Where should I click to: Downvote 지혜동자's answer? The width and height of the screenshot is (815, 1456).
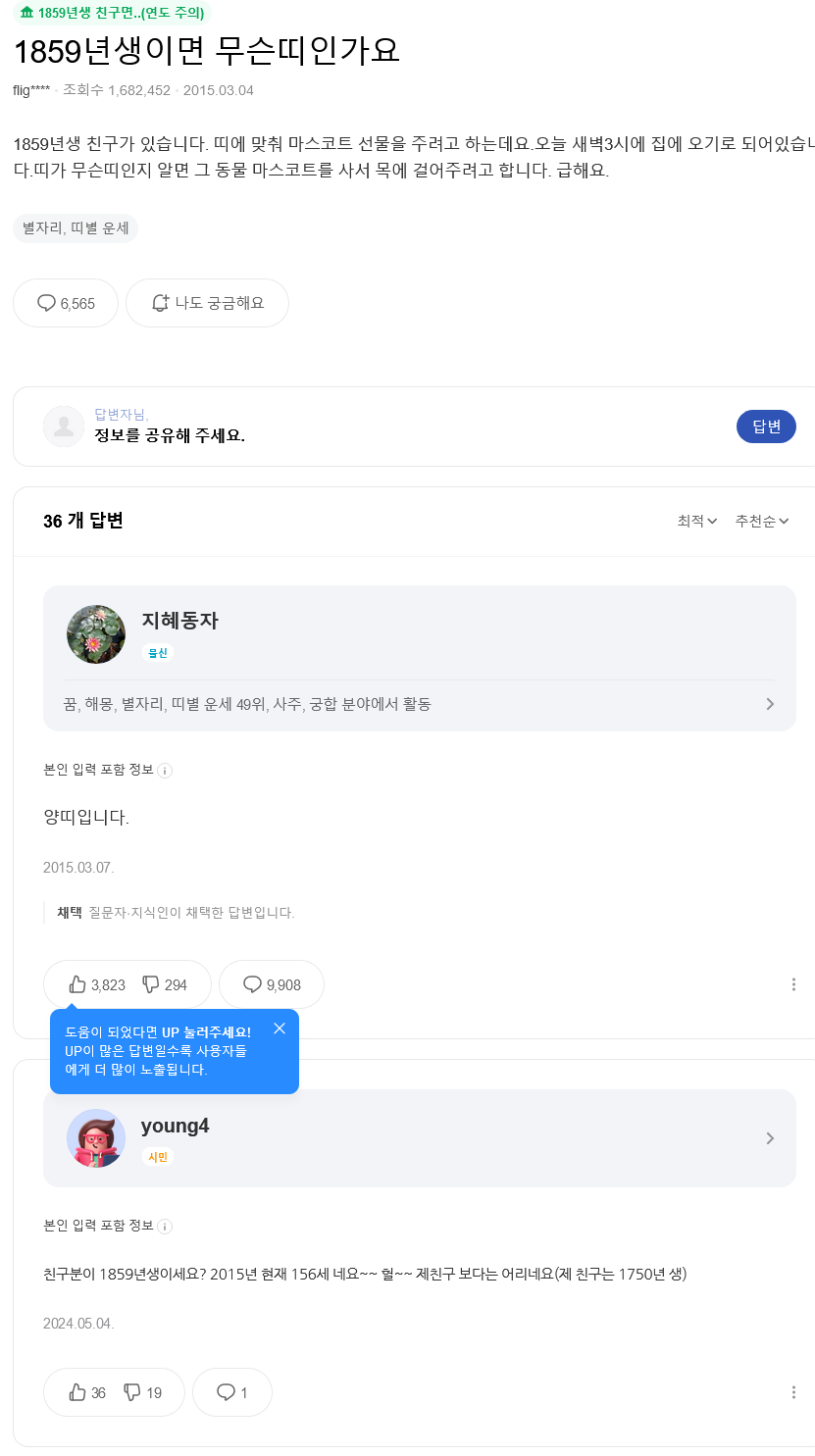[164, 984]
